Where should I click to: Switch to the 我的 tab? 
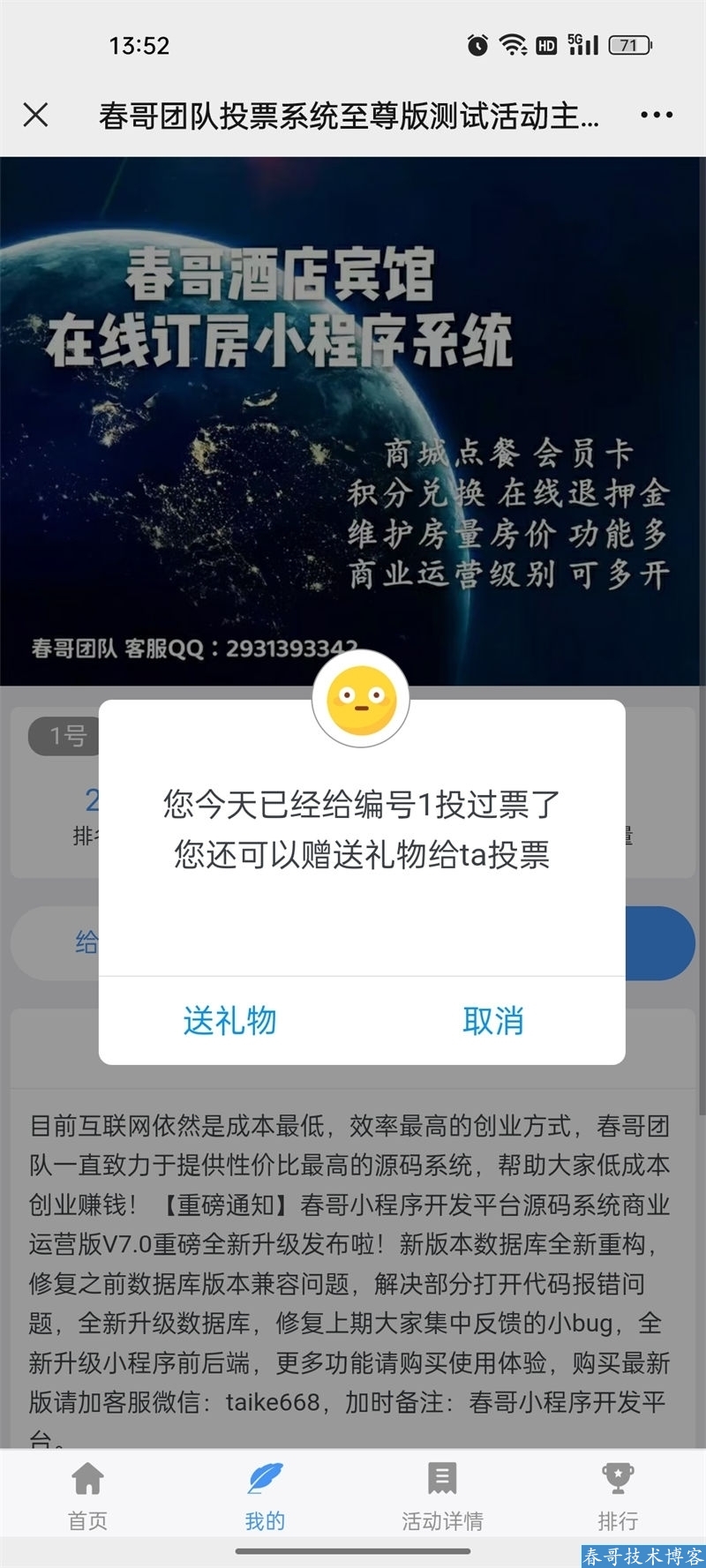point(265,1497)
